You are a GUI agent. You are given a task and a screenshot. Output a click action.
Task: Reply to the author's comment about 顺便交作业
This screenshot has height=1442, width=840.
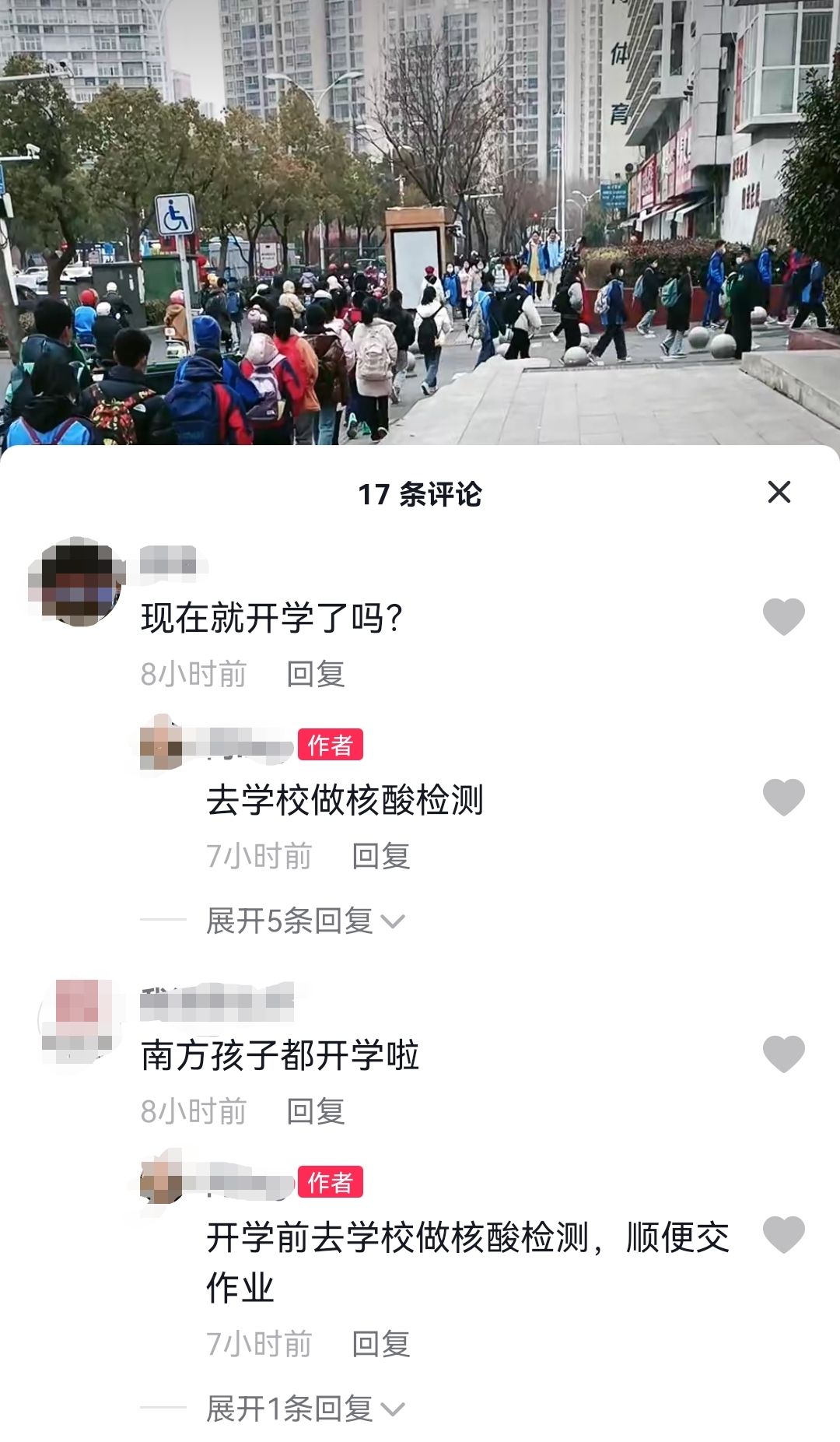coord(380,1344)
